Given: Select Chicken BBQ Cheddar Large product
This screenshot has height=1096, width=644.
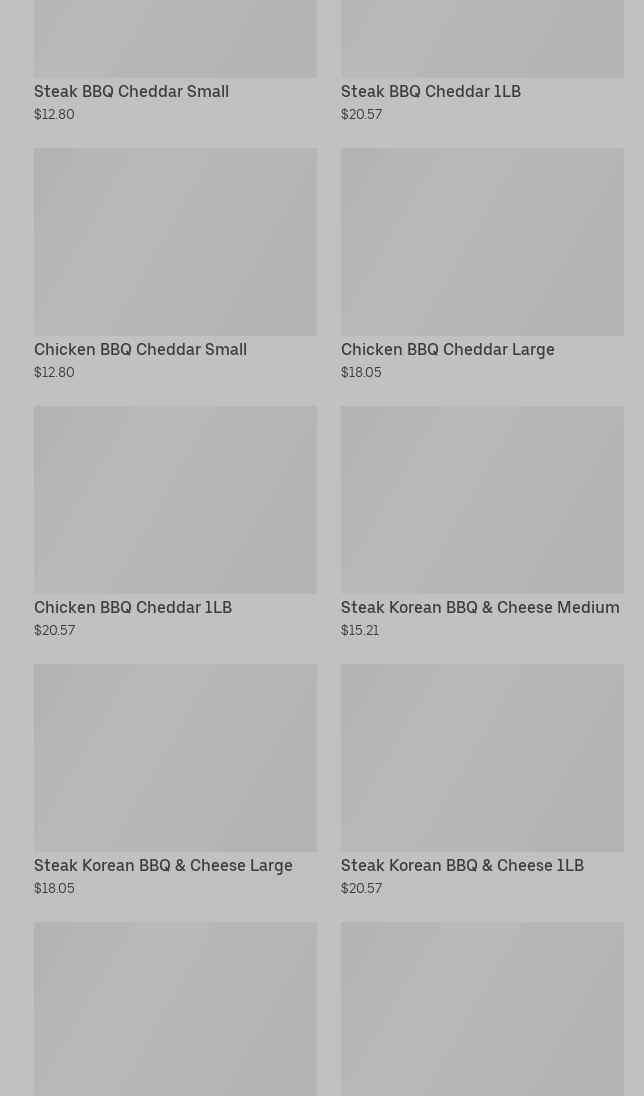Looking at the screenshot, I should click(x=447, y=349).
